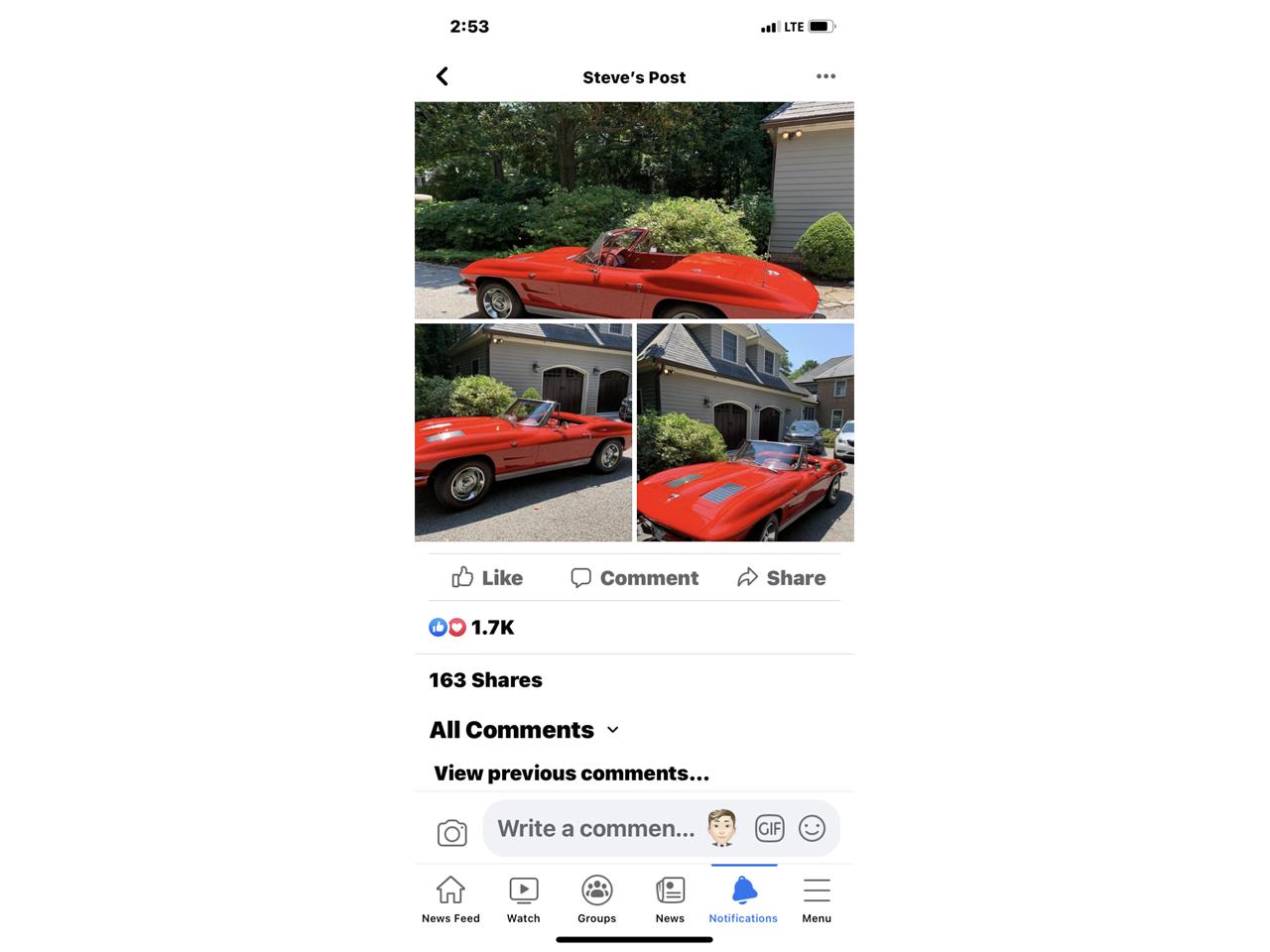Open the avatar sticker picker
Screen dimensions: 1270x952
(x=722, y=828)
